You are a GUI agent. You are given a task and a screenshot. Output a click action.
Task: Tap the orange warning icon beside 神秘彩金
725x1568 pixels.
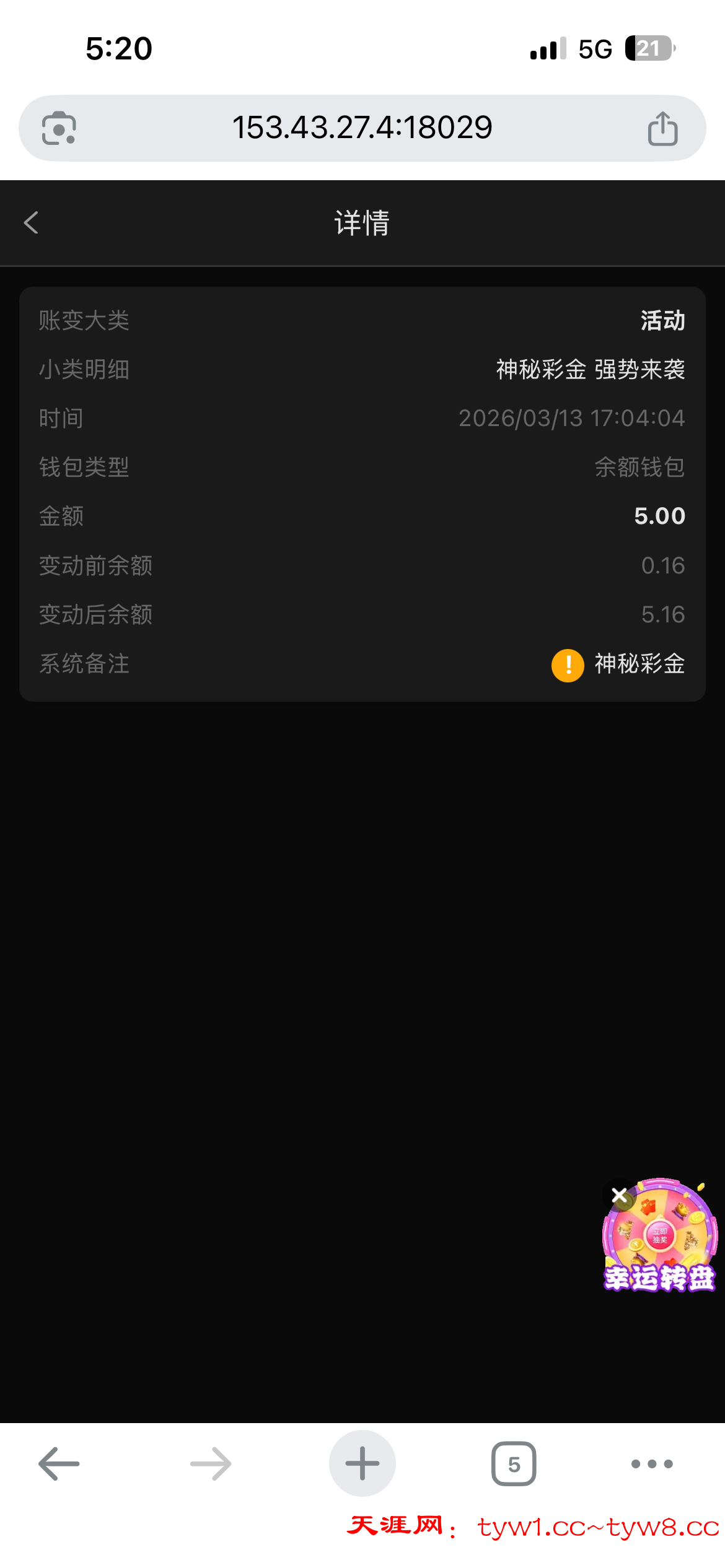click(x=568, y=665)
